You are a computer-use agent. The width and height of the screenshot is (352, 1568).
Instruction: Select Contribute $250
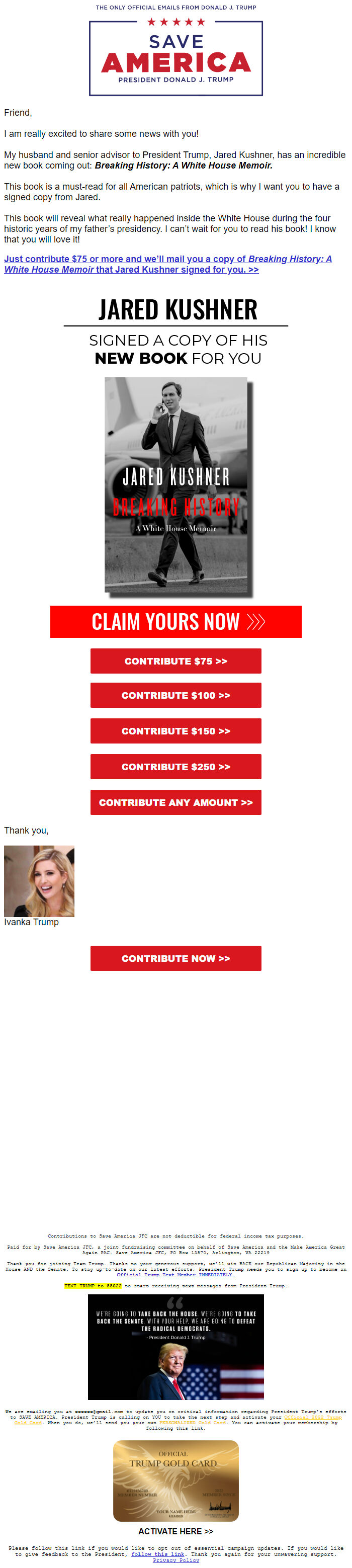click(175, 767)
